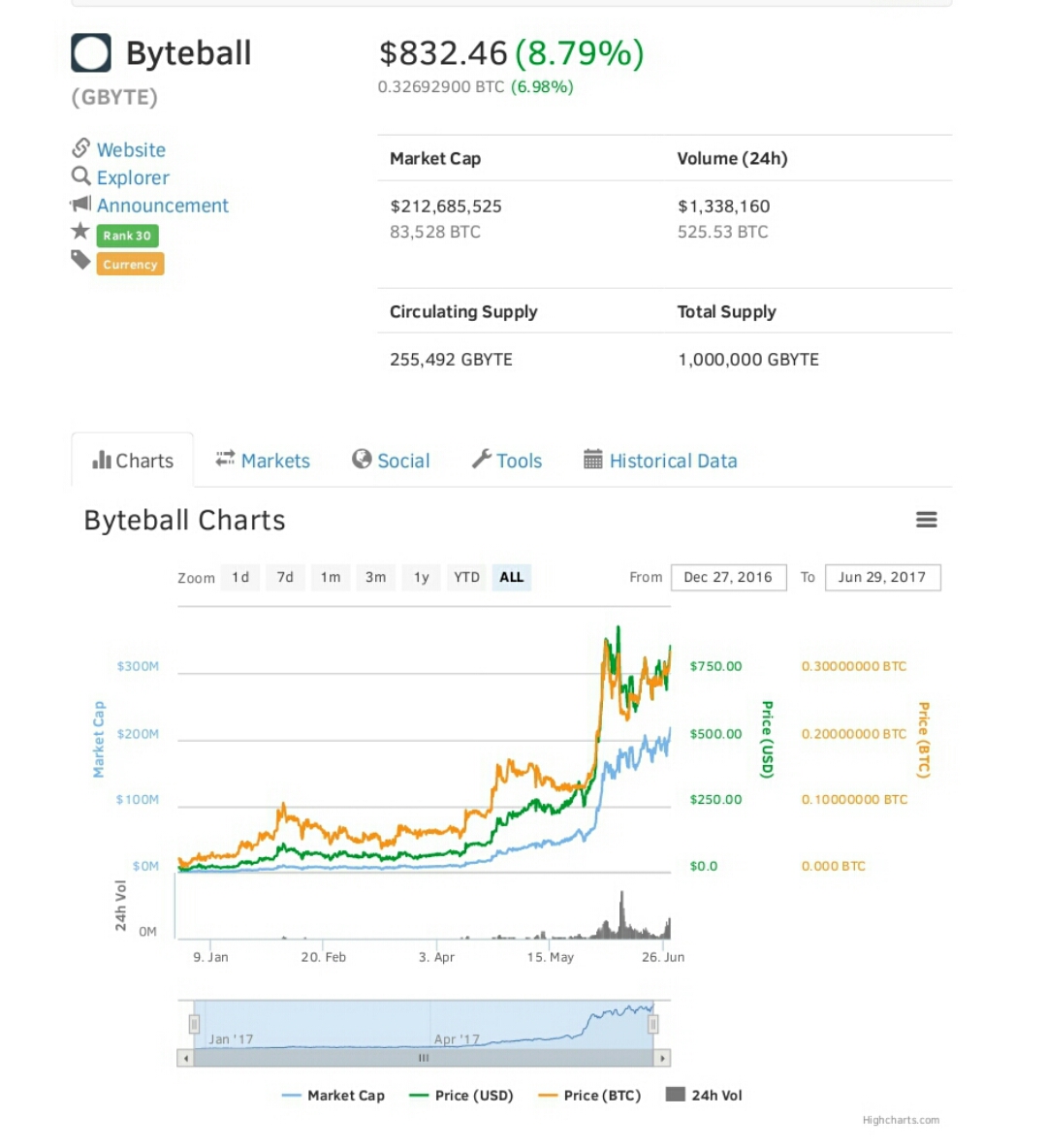1047x1148 pixels.
Task: Open the chart hamburger menu
Action: point(927,520)
